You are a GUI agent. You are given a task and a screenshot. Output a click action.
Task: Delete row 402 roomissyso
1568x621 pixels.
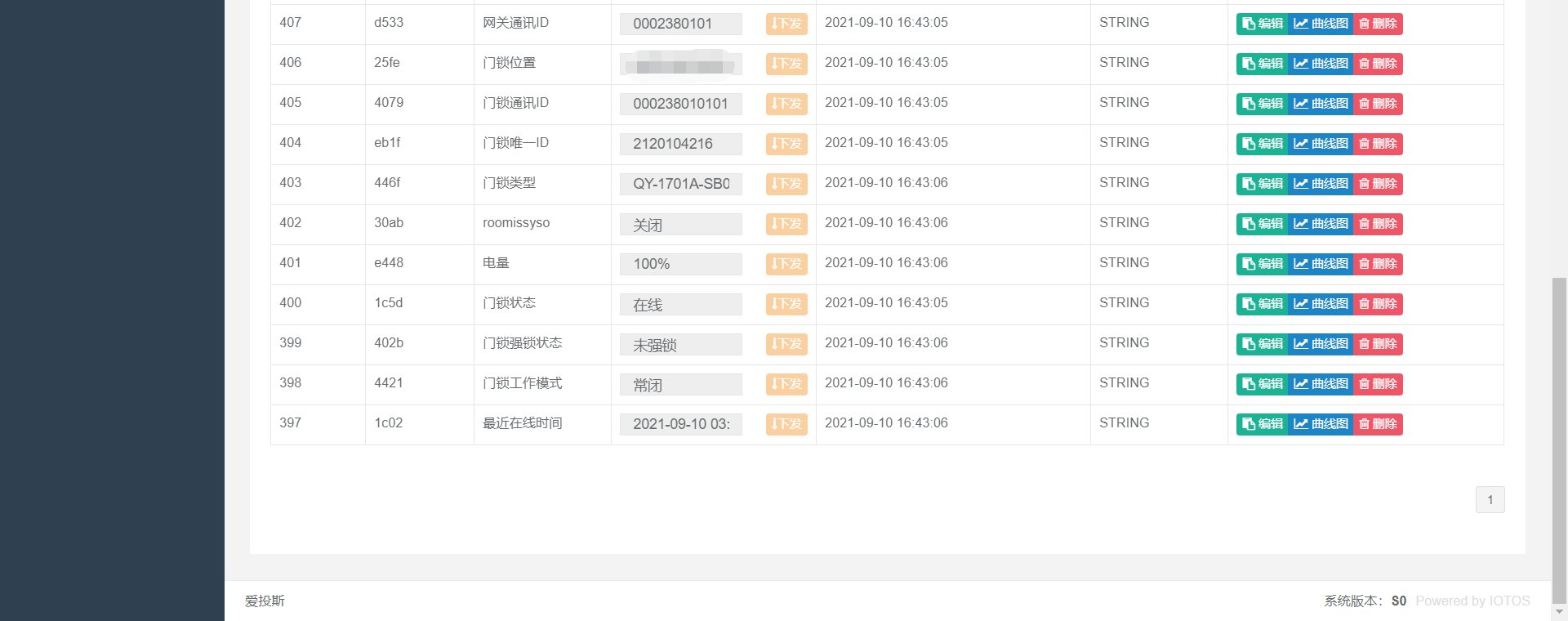coord(1378,224)
